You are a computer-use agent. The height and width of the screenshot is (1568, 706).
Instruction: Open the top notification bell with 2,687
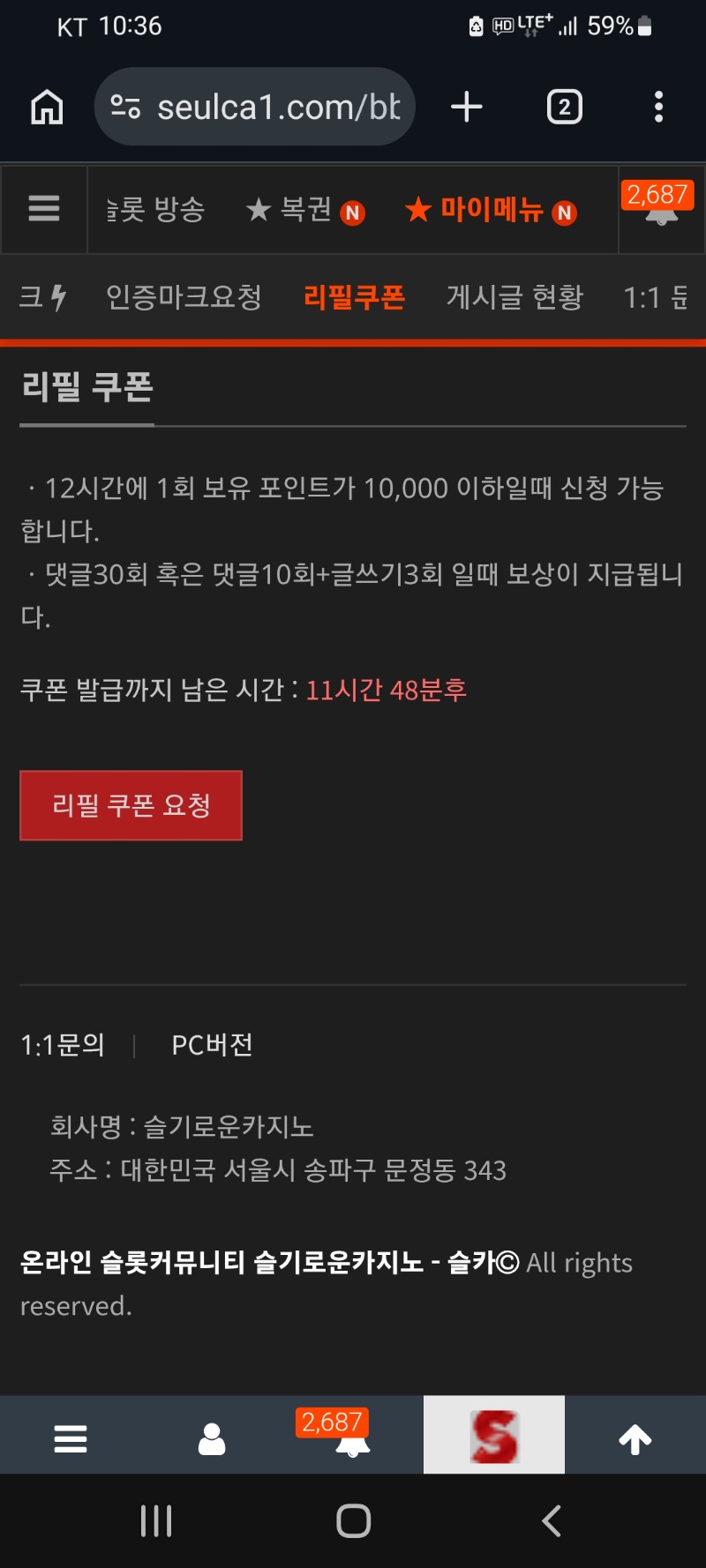pos(661,207)
